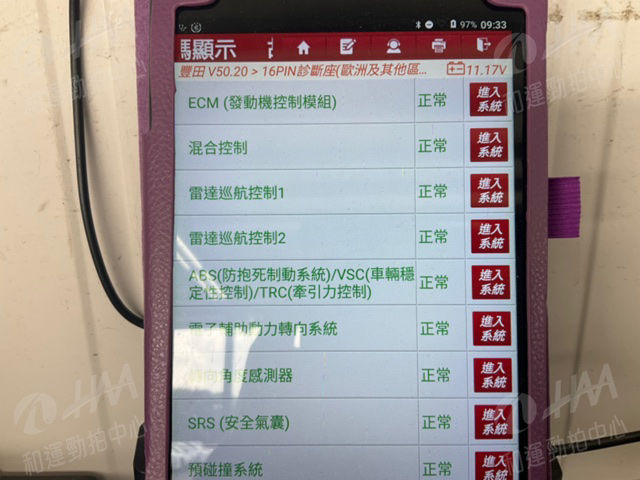Enter the 預碰撞系統
The image size is (640, 480).
[494, 466]
